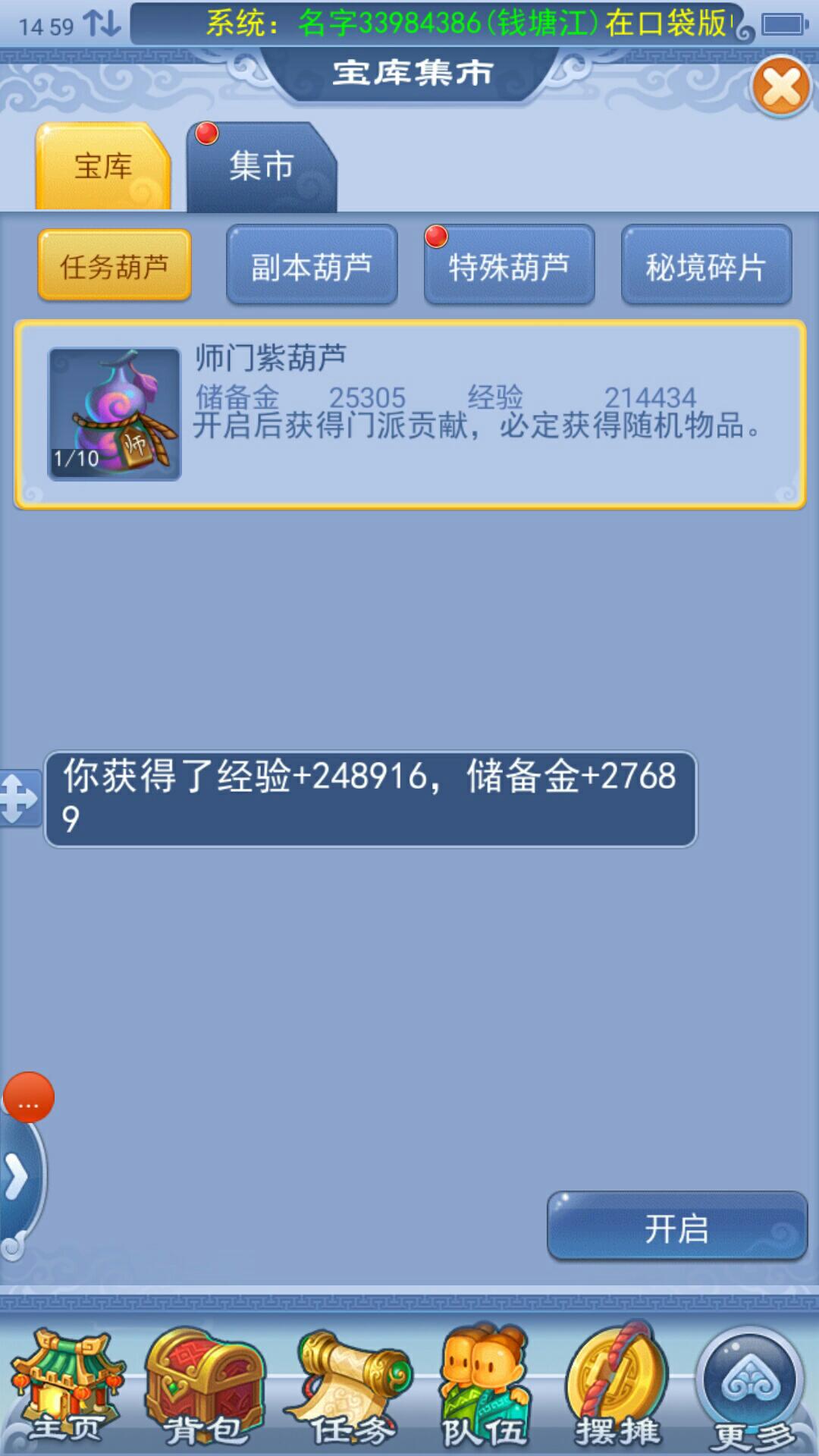Open the red chat bubble notification
The height and width of the screenshot is (1456, 819).
pyautogui.click(x=29, y=1097)
